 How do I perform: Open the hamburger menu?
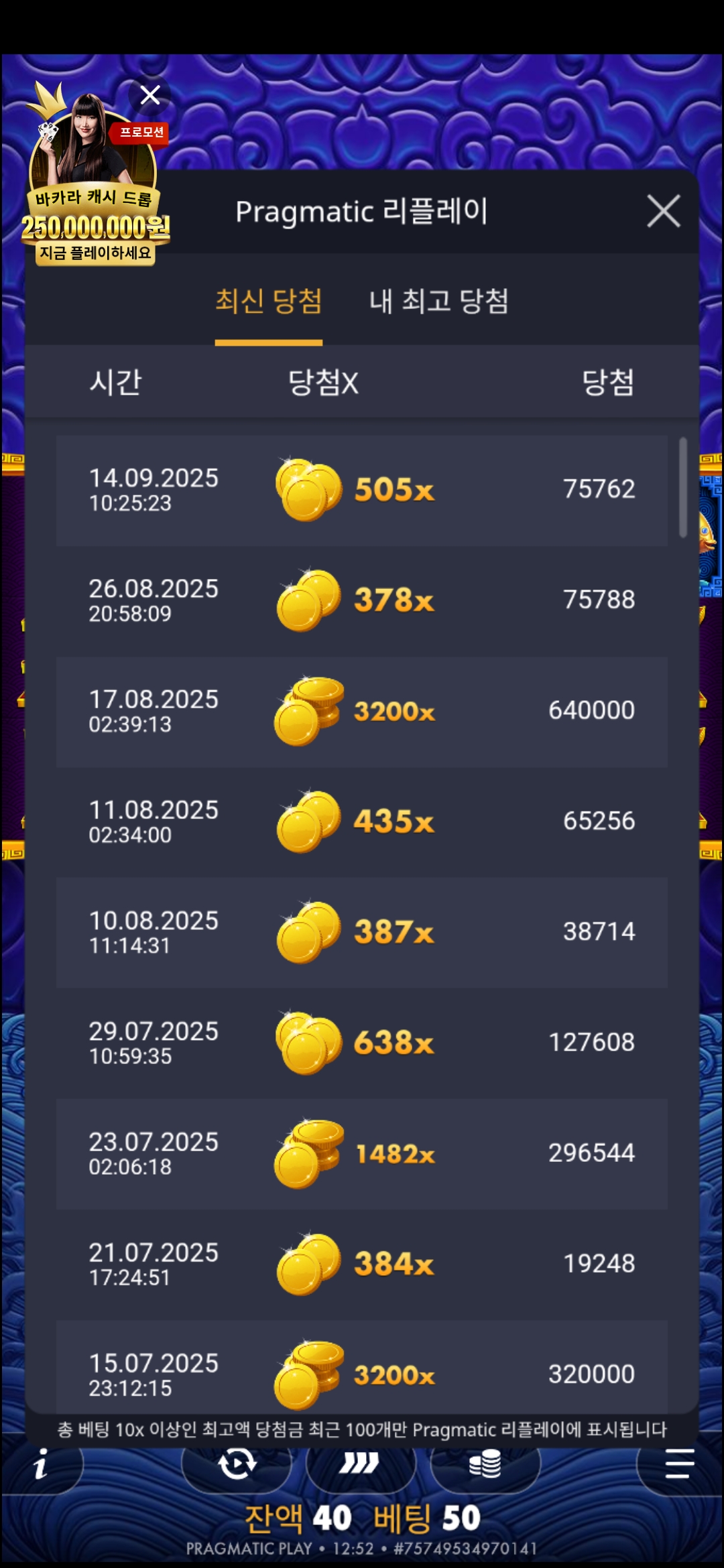click(x=679, y=1463)
